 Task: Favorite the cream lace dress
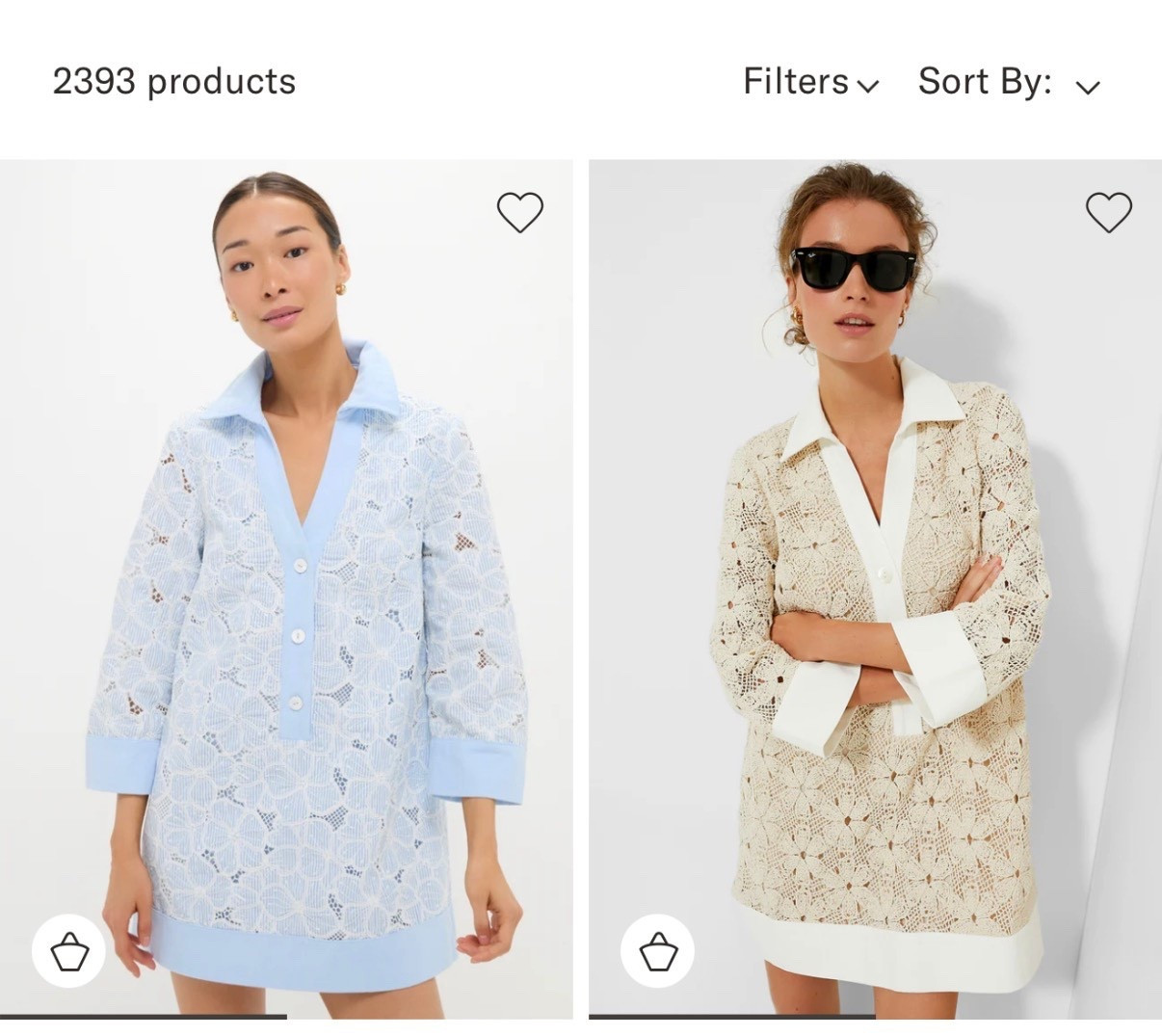[1108, 212]
